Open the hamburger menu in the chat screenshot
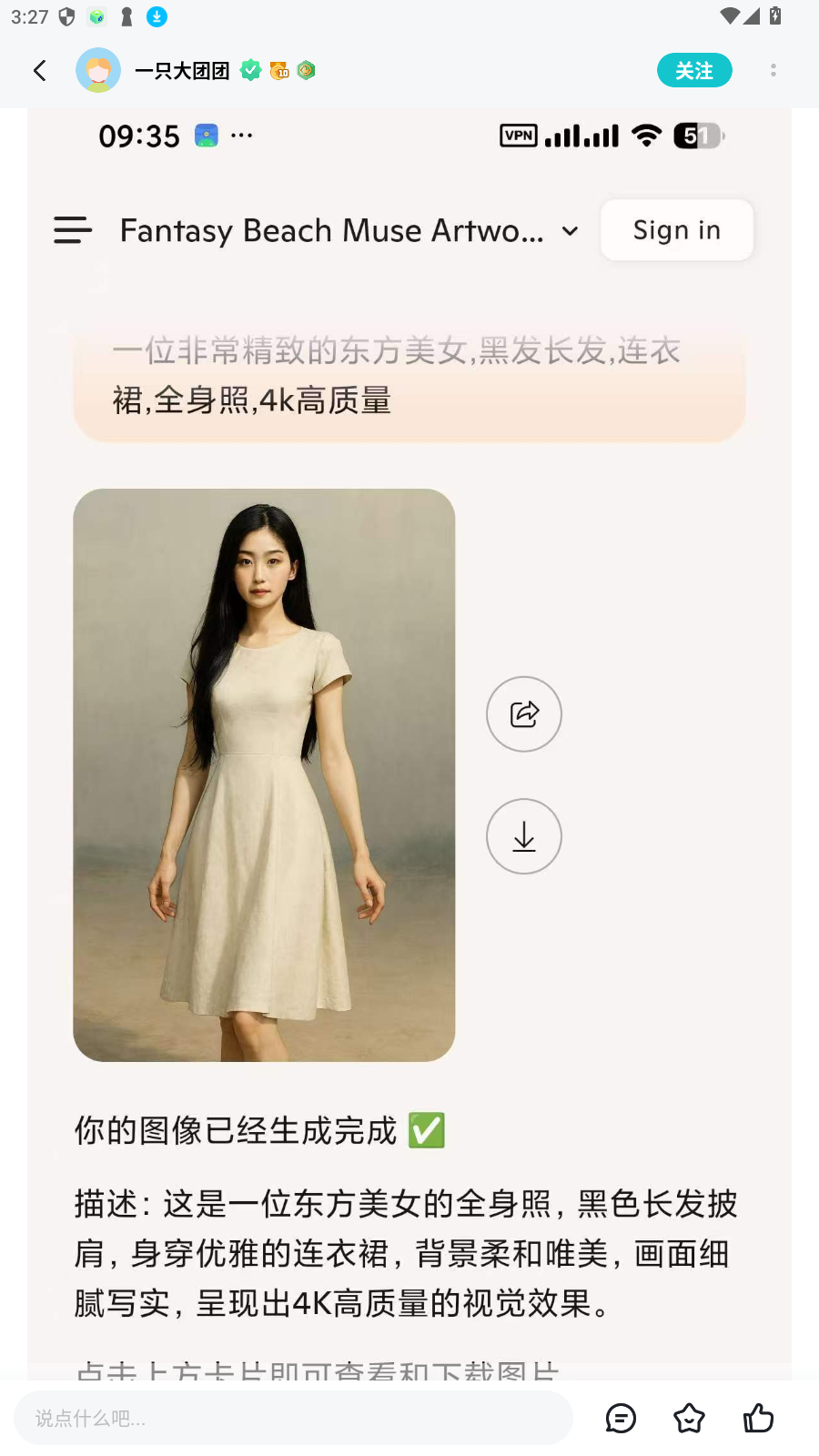Image resolution: width=819 pixels, height=1456 pixels. pyautogui.click(x=73, y=230)
